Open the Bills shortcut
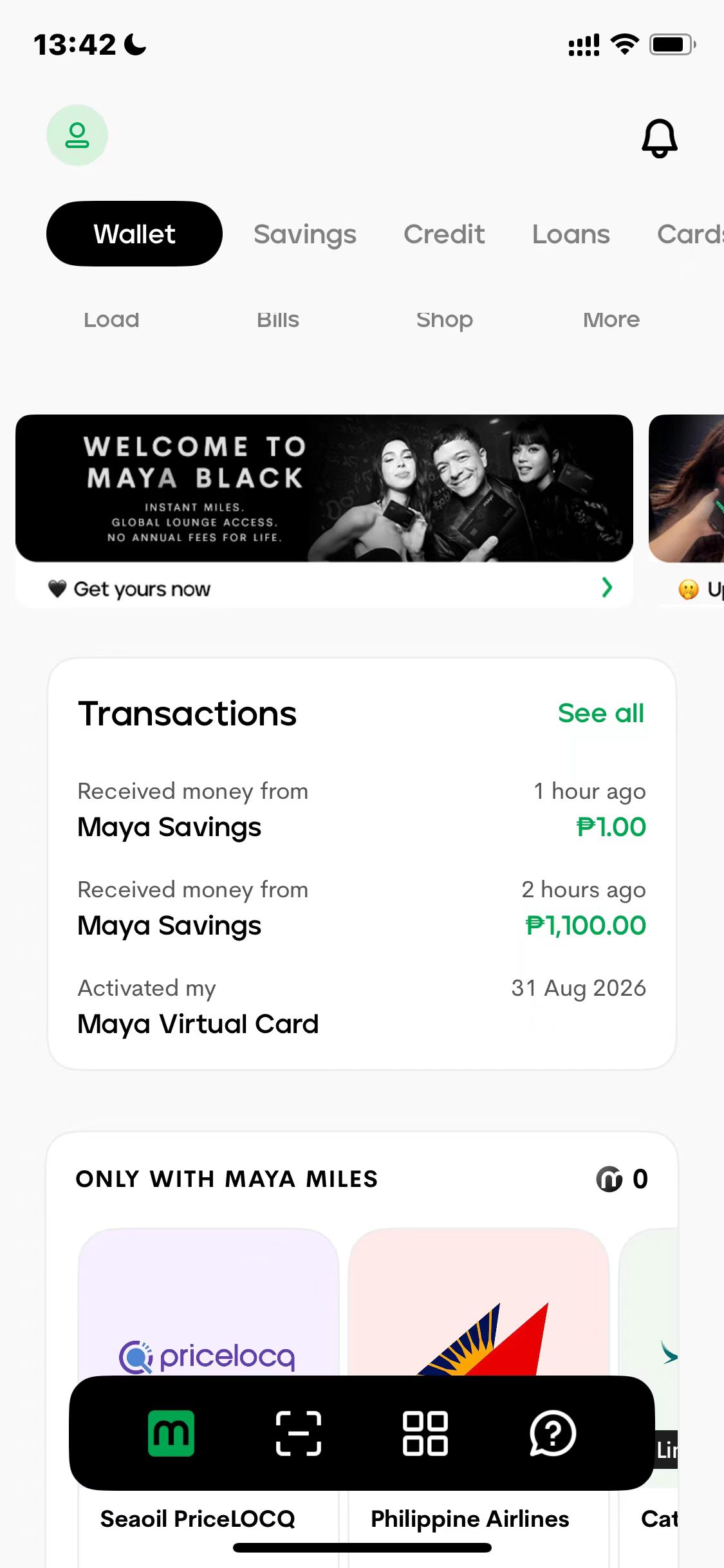Viewport: 724px width, 1568px height. 278,319
